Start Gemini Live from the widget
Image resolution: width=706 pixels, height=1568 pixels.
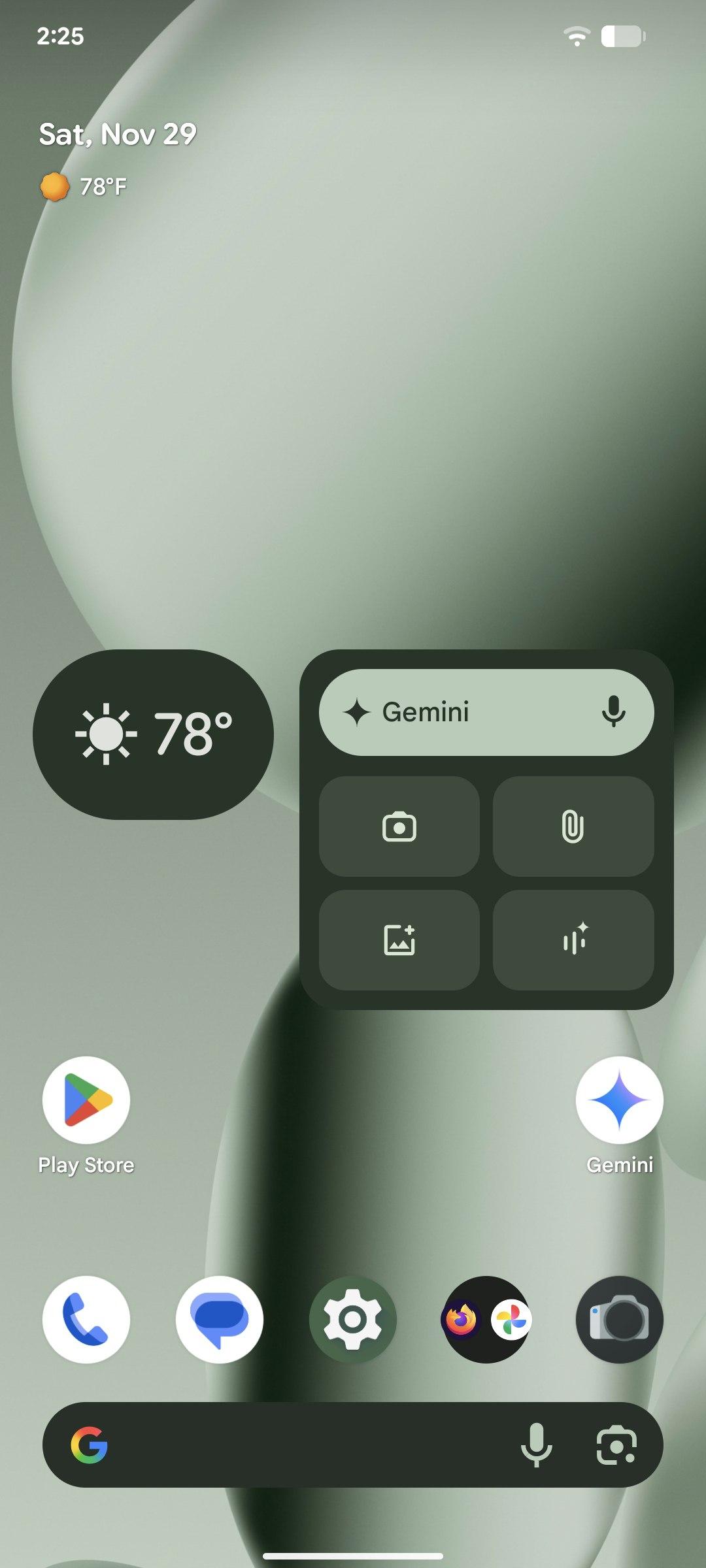point(573,940)
